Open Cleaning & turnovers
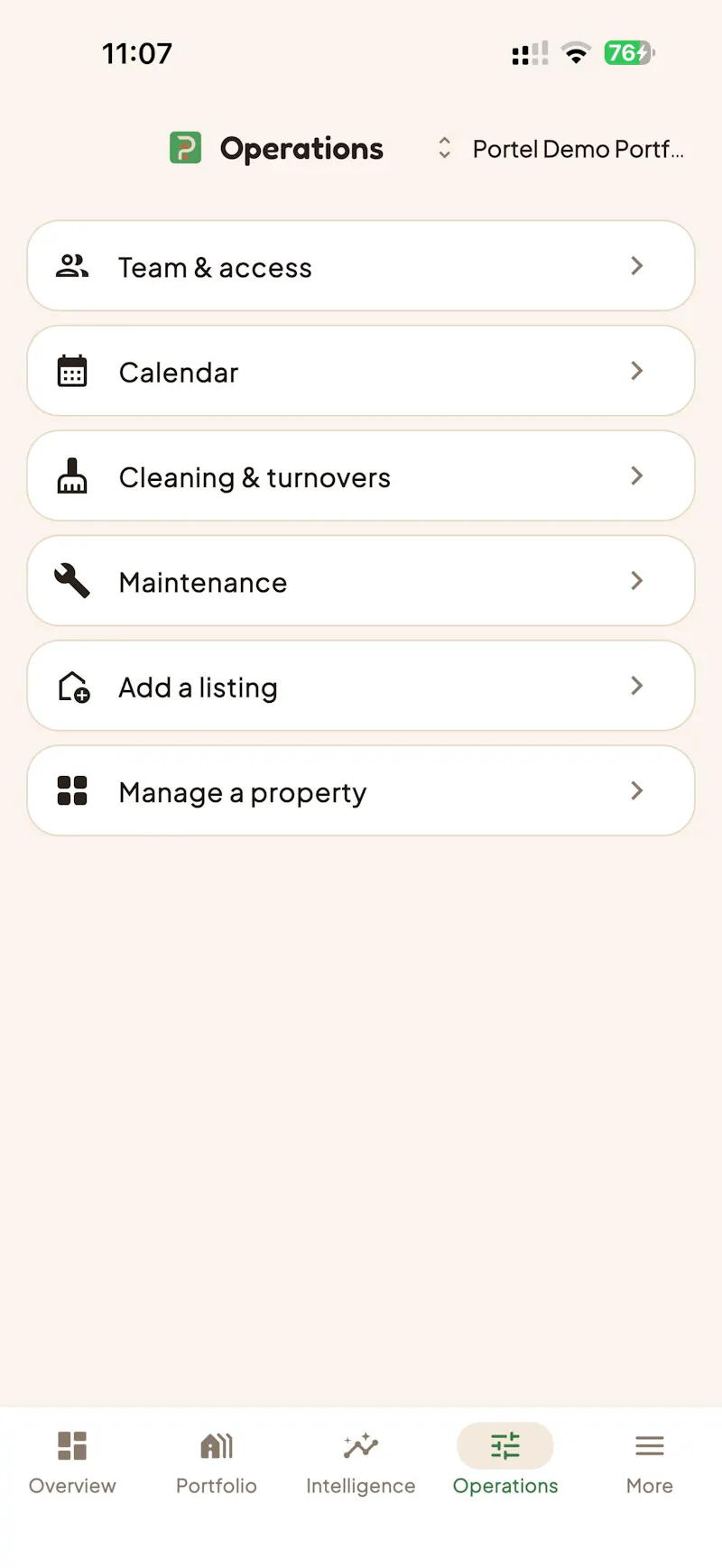This screenshot has height=1568, width=722. (x=361, y=475)
